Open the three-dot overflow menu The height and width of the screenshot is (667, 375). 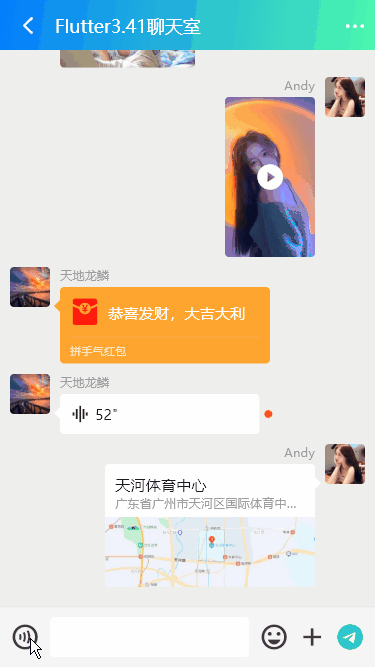click(355, 26)
